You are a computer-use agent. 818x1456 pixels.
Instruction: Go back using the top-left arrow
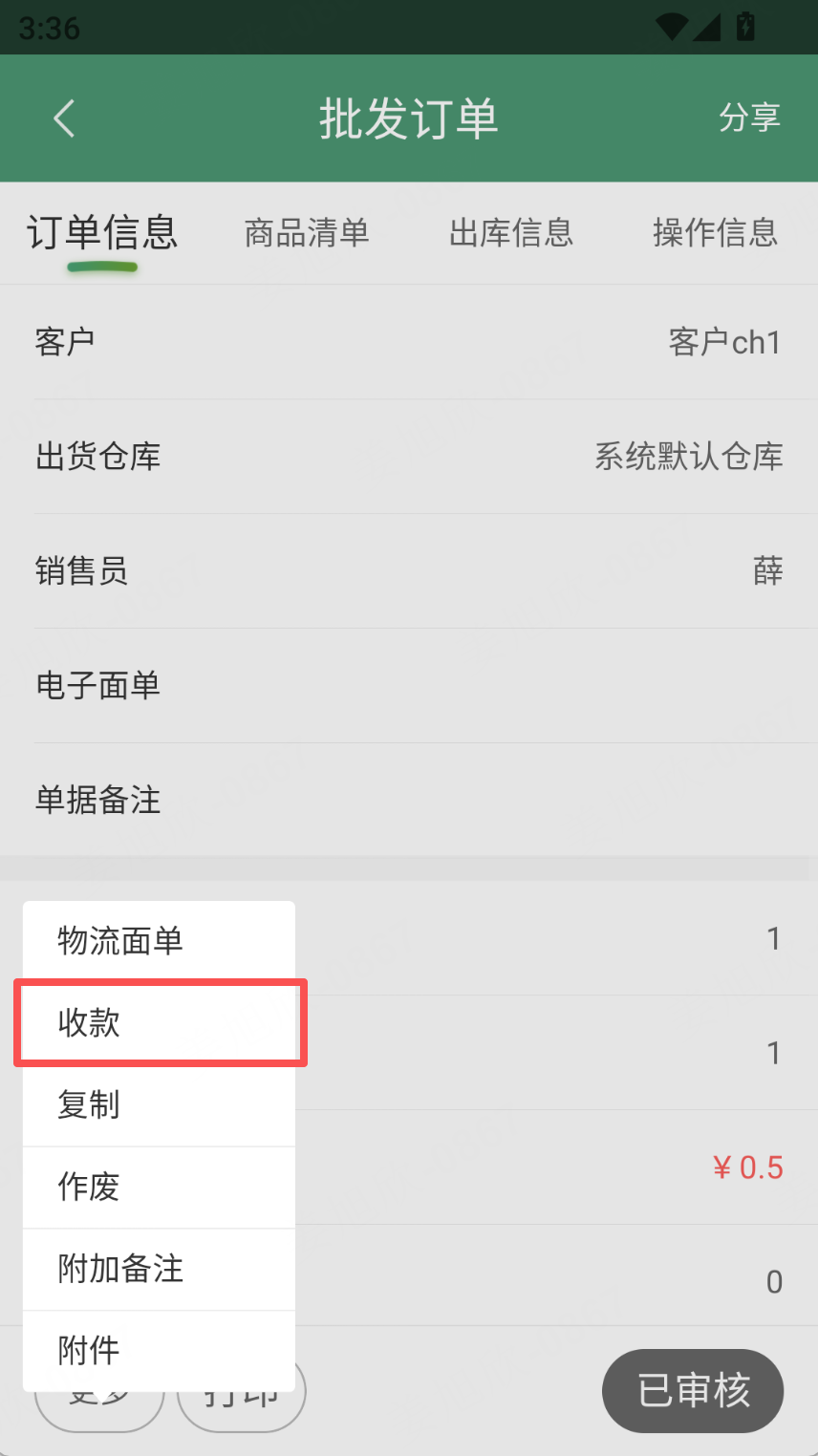64,119
